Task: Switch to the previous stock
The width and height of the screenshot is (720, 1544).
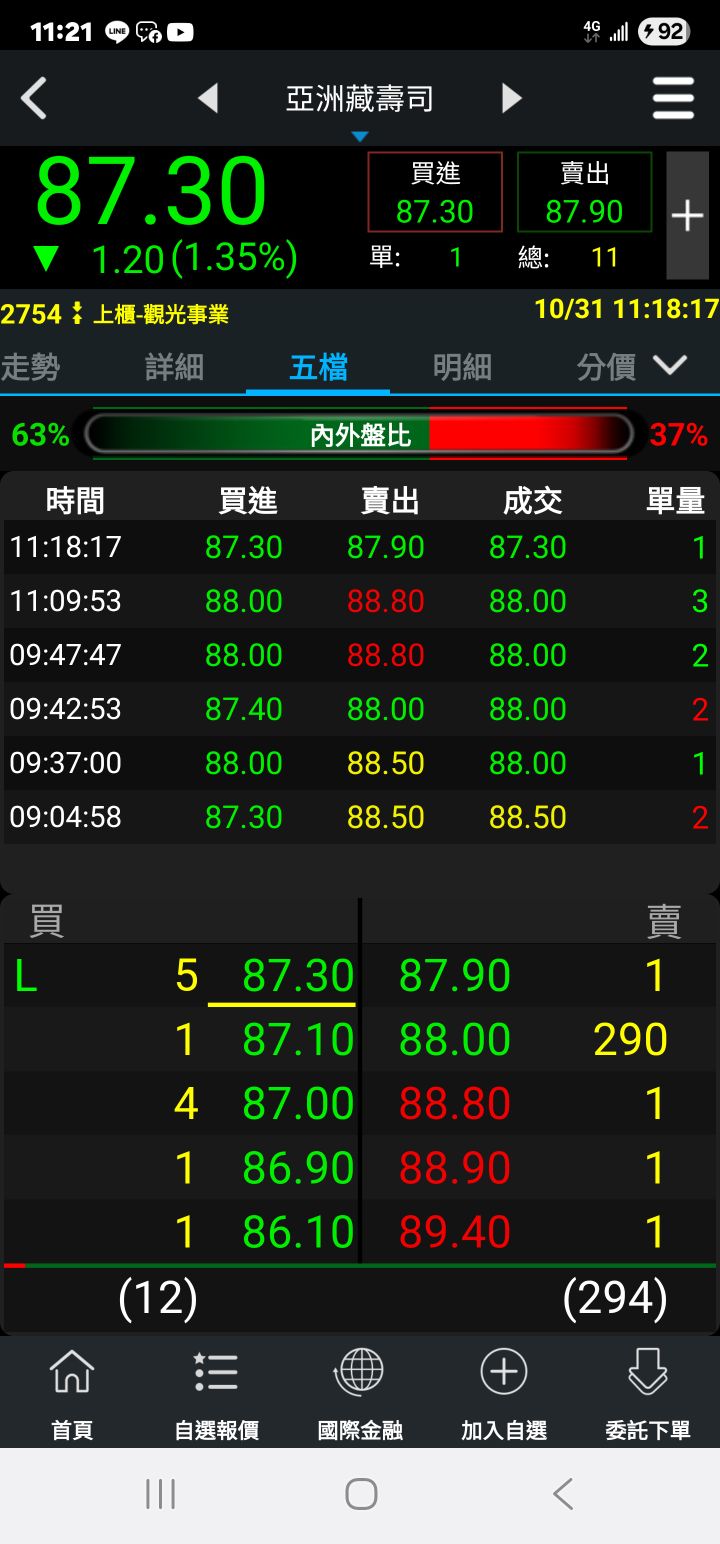Action: 208,99
